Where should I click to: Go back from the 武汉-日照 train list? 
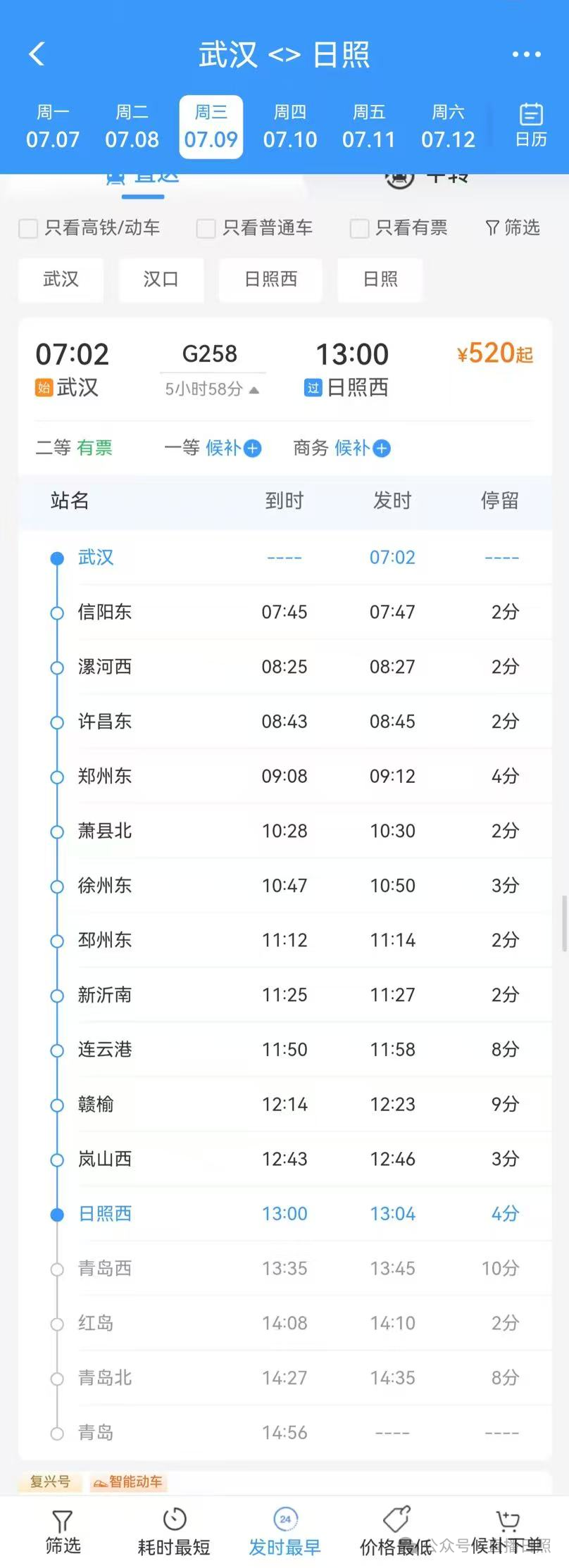(x=37, y=54)
